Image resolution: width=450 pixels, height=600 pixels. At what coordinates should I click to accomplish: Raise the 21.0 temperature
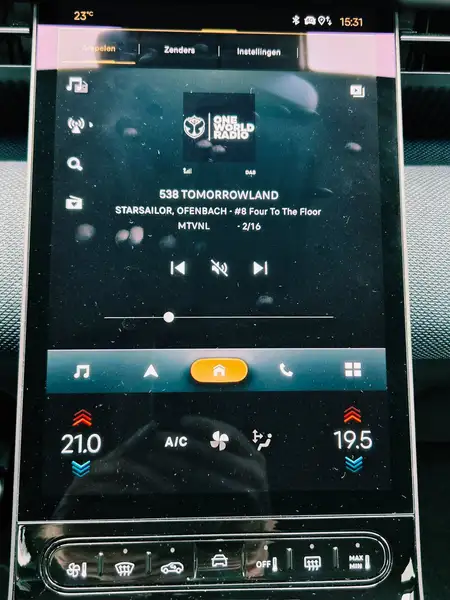coord(82,418)
